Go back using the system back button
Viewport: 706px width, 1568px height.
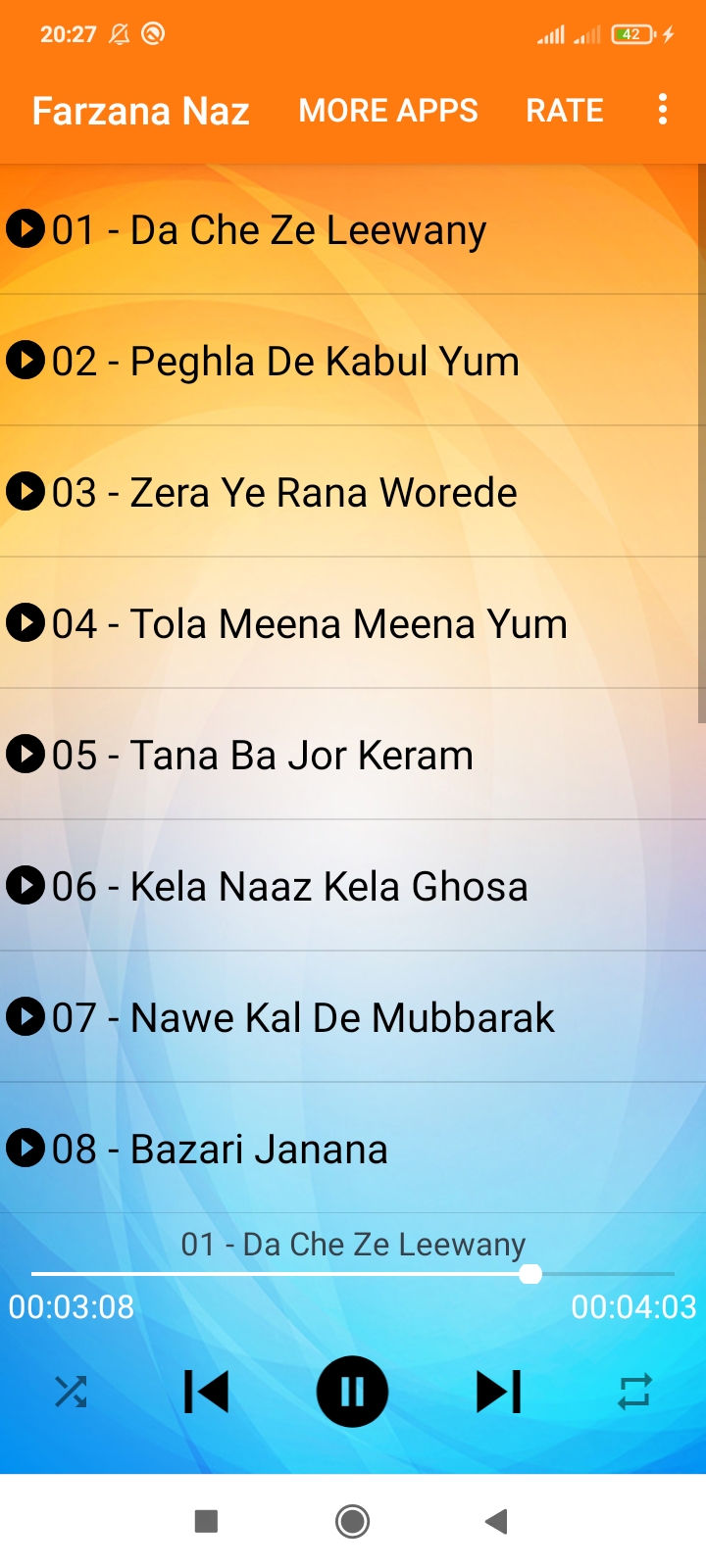(x=496, y=1521)
